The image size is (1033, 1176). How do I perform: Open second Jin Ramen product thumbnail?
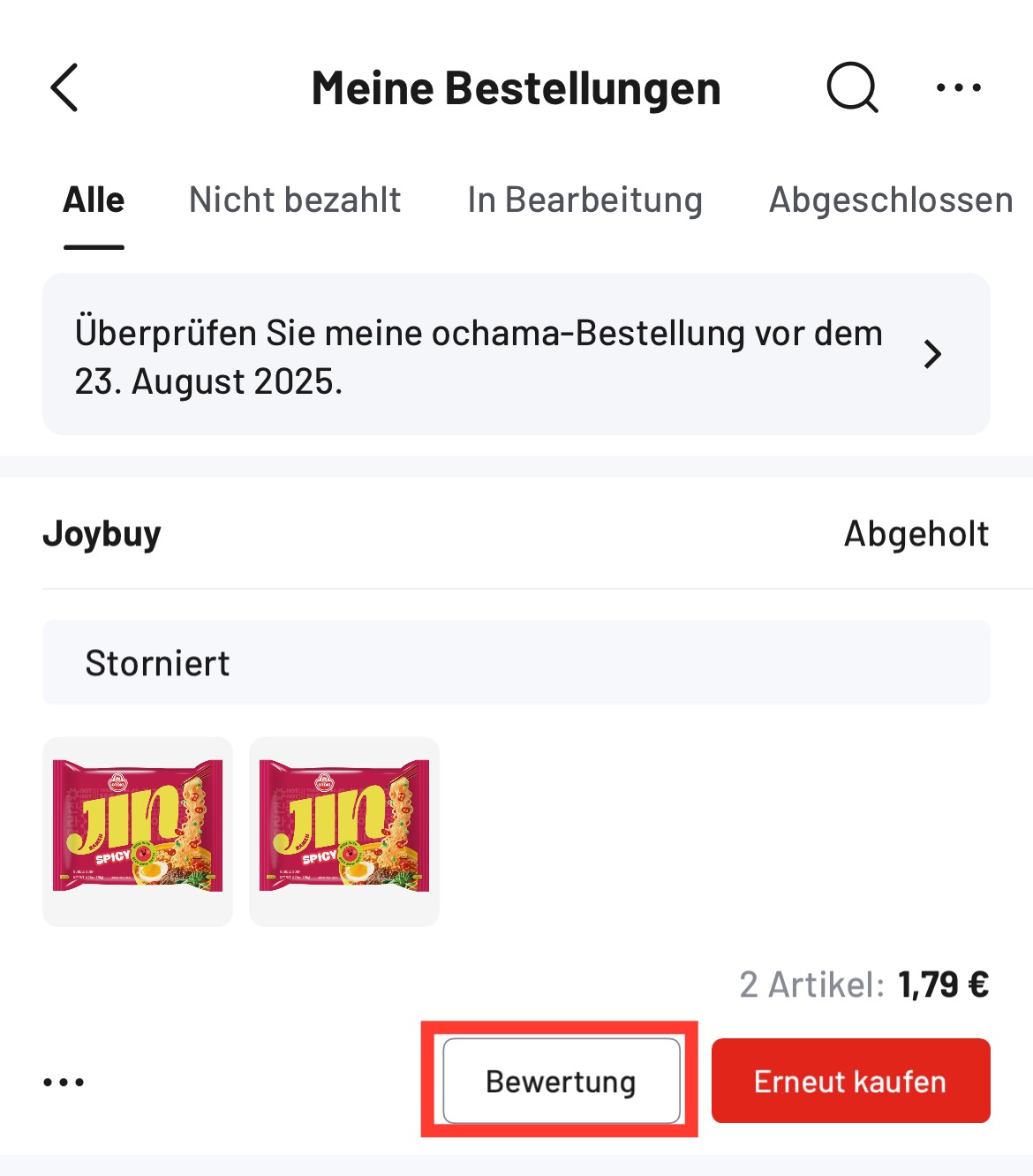point(344,832)
